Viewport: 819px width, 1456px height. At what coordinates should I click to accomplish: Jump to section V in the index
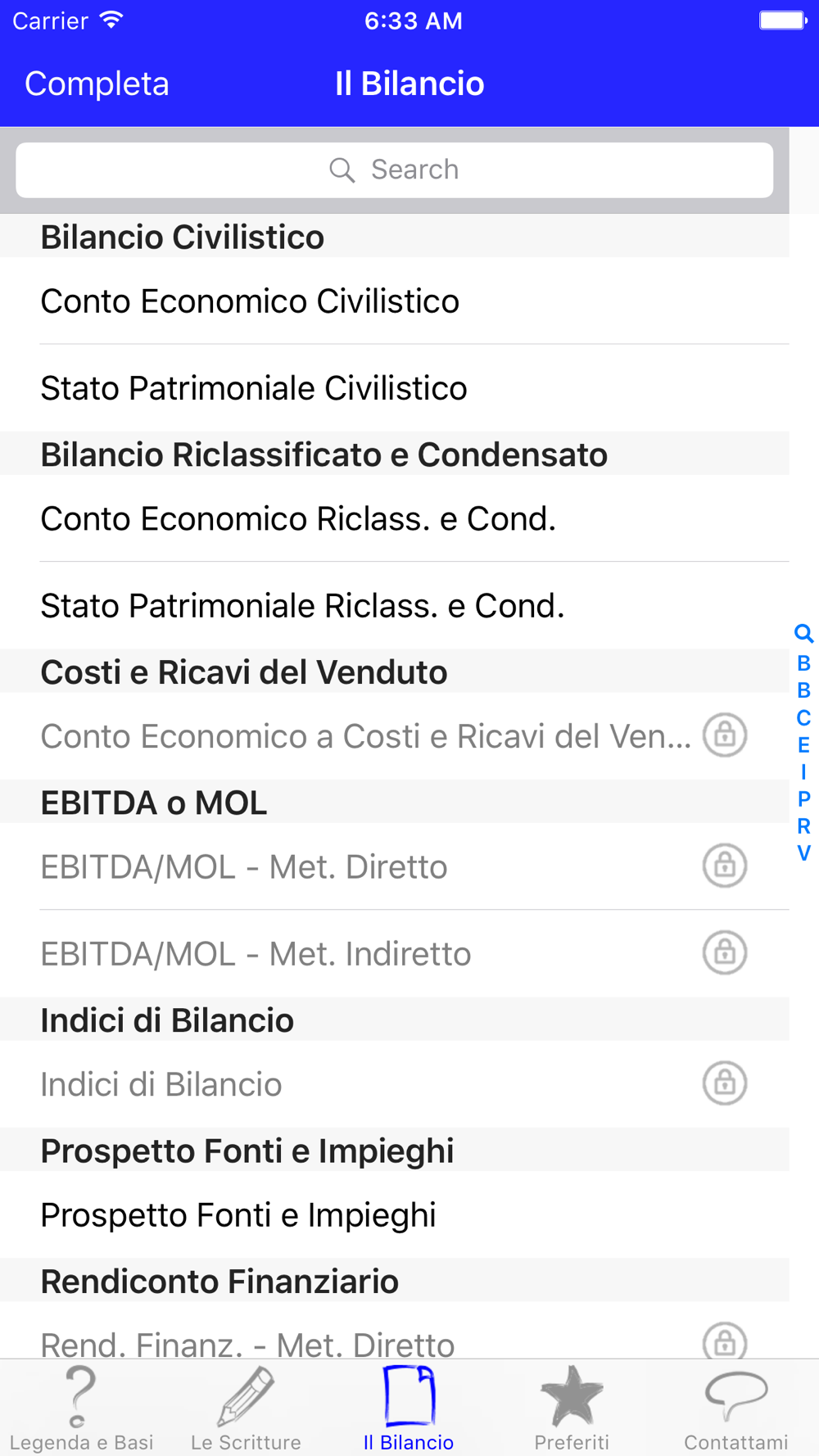point(803,853)
